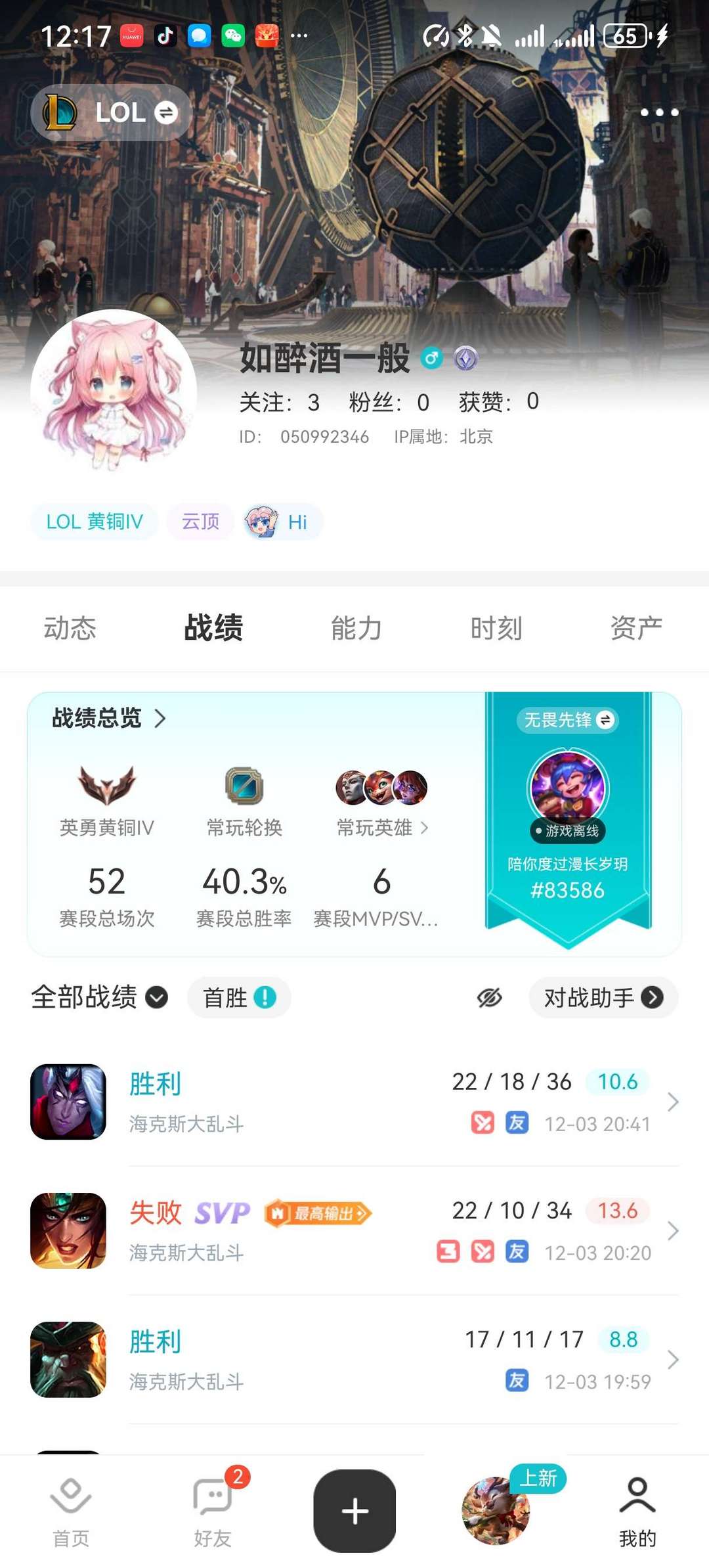This screenshot has width=709, height=1568.
Task: Switch to the 时刻 tab
Action: pyautogui.click(x=496, y=629)
